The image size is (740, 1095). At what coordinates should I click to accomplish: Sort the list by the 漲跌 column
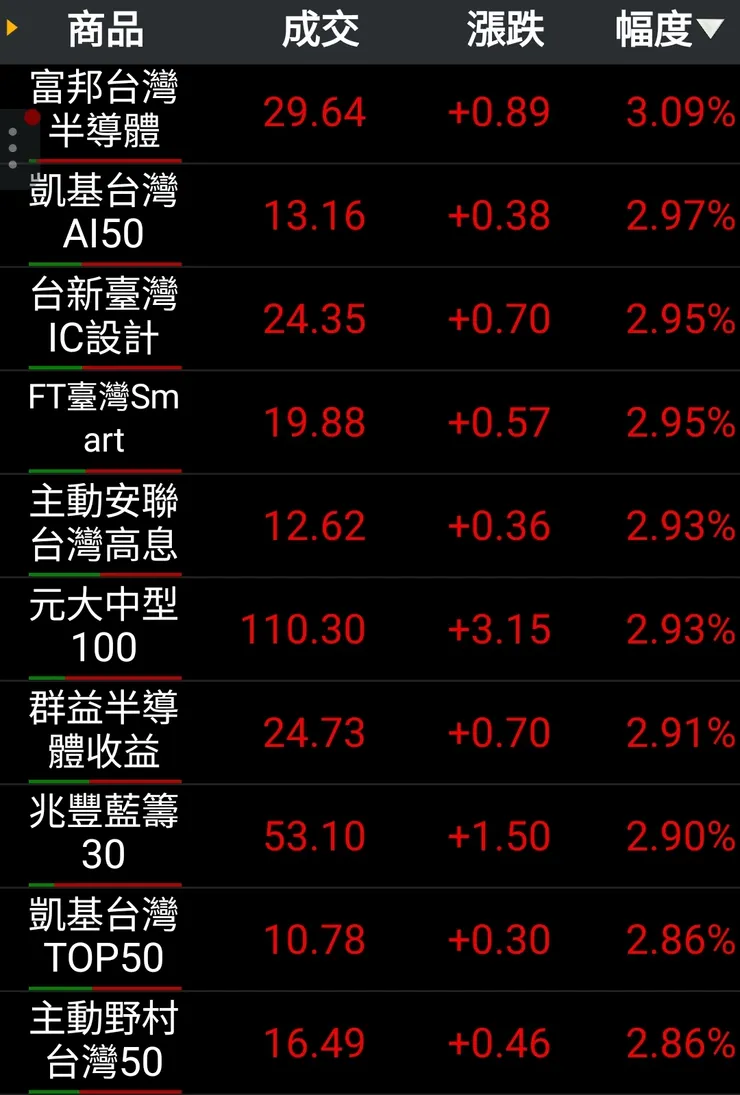(505, 30)
